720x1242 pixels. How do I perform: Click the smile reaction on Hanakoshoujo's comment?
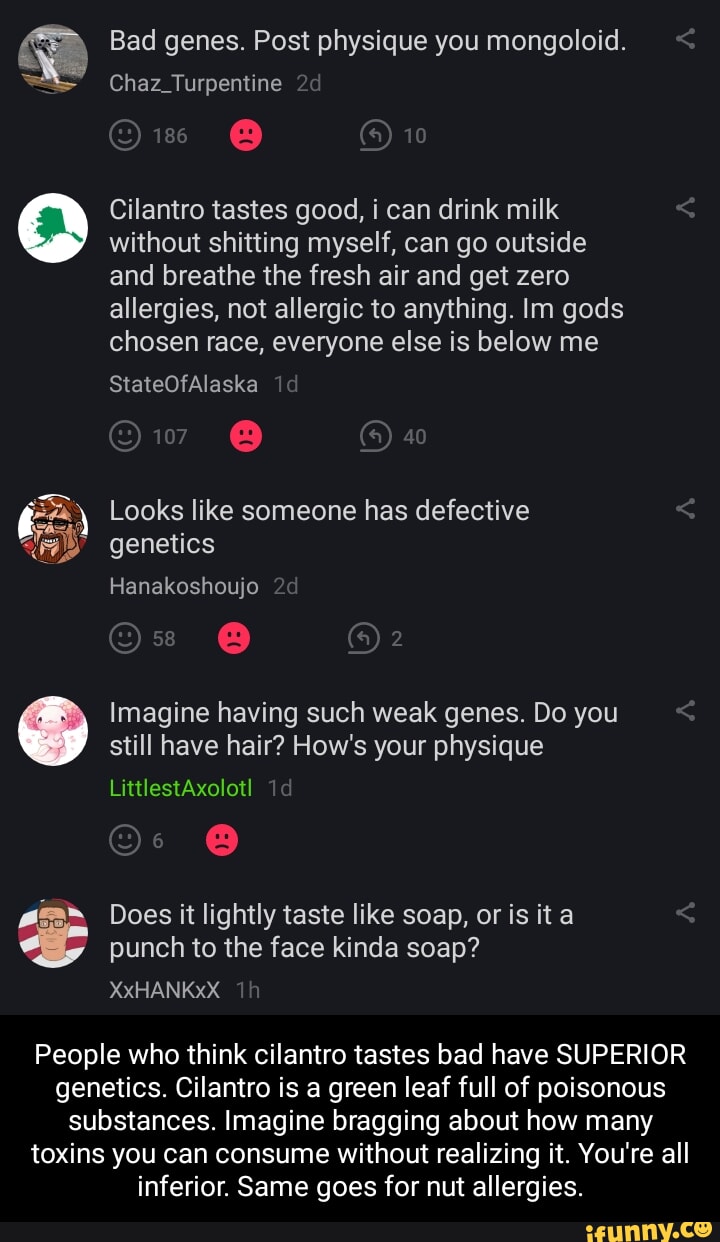pyautogui.click(x=125, y=637)
